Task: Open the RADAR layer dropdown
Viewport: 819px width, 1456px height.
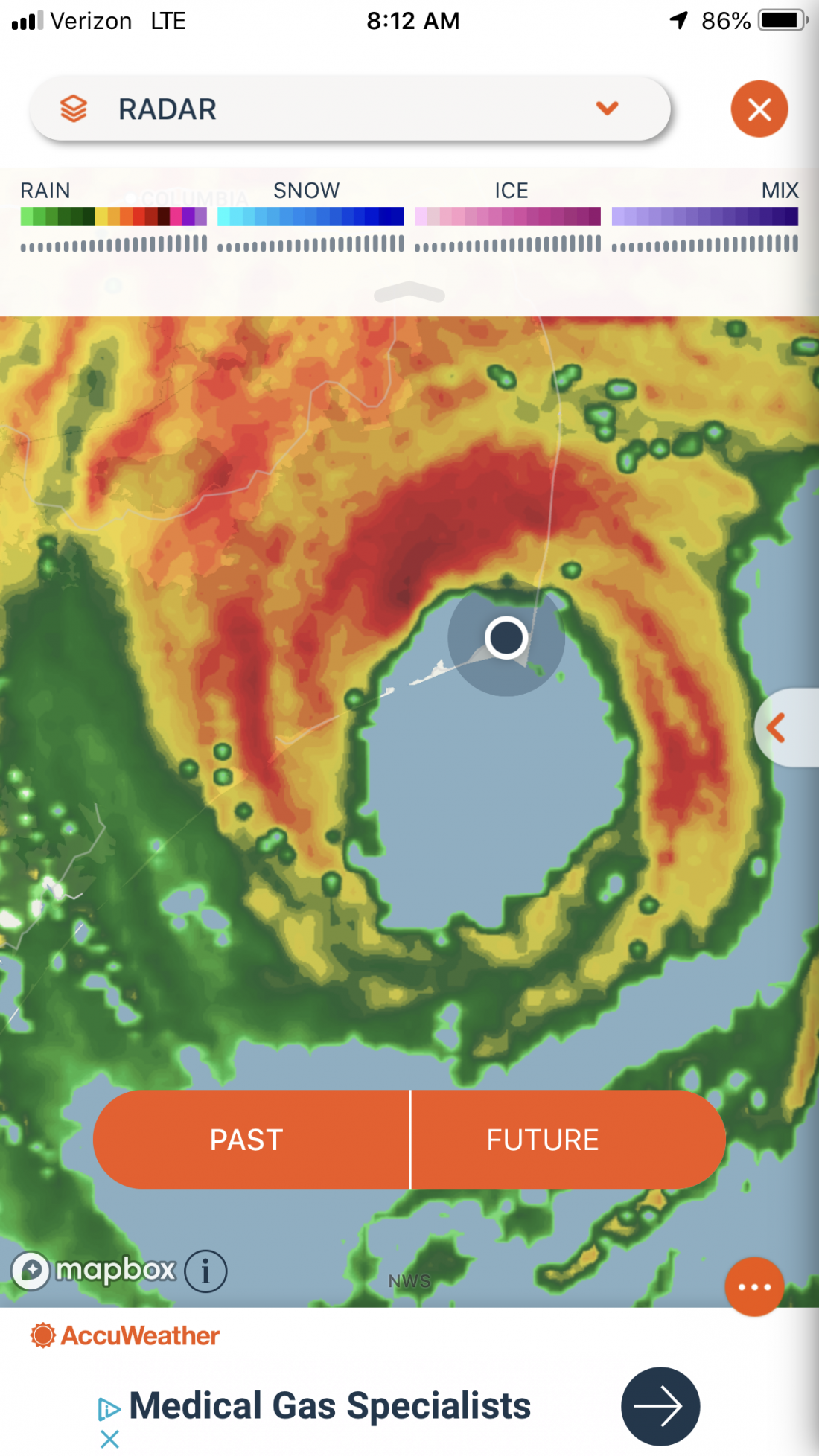Action: (350, 109)
